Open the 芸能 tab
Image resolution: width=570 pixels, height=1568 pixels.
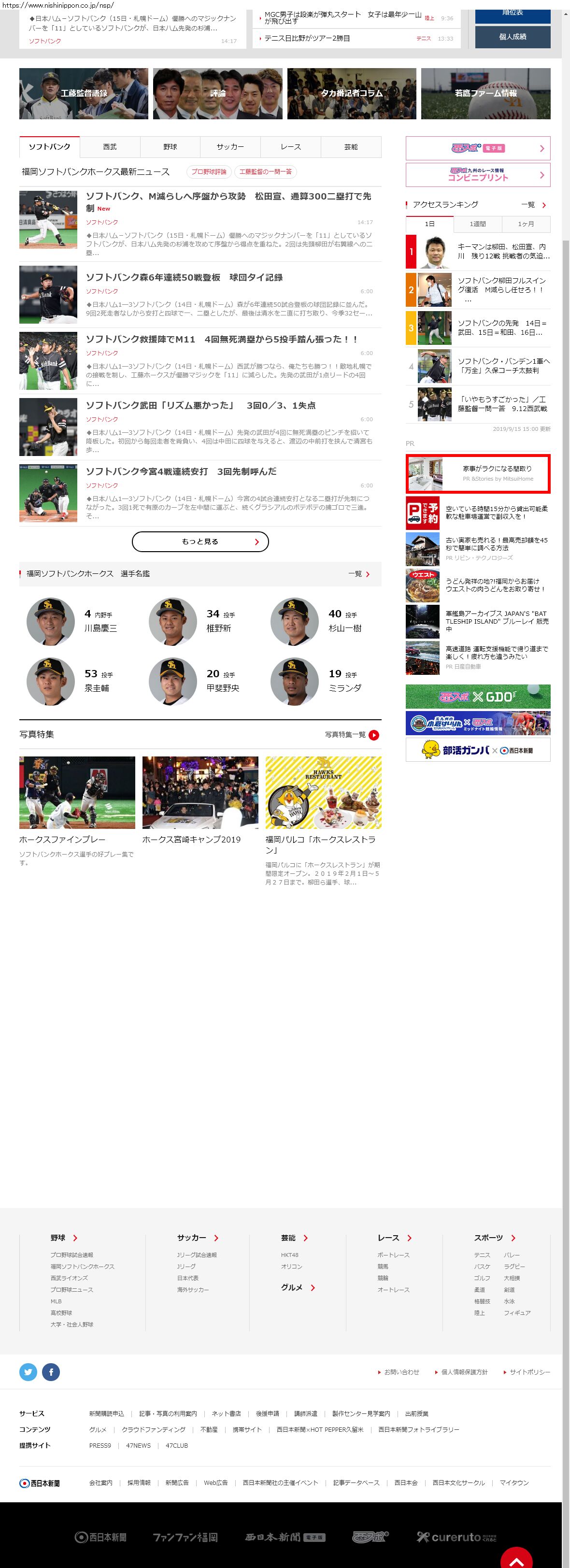[x=351, y=147]
